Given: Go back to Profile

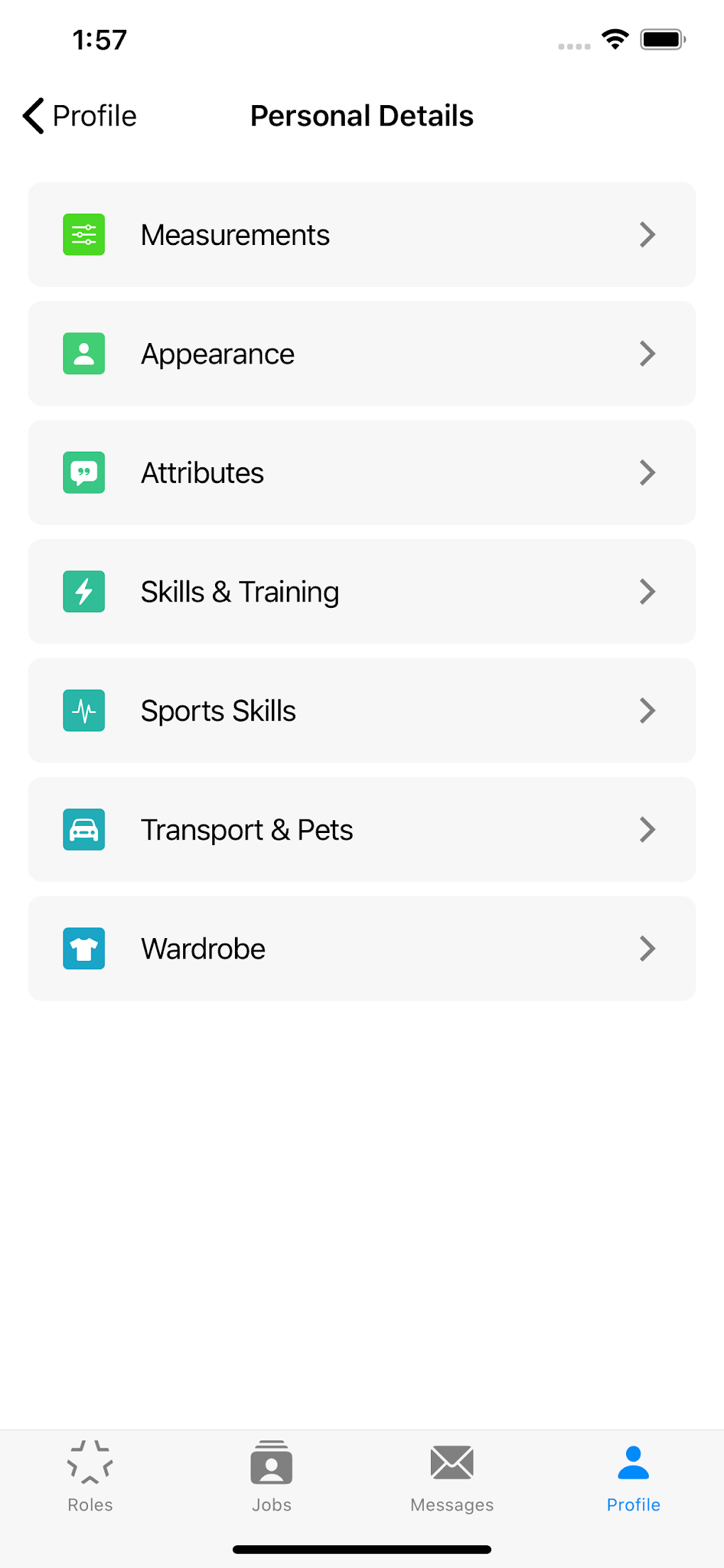Looking at the screenshot, I should pyautogui.click(x=79, y=116).
